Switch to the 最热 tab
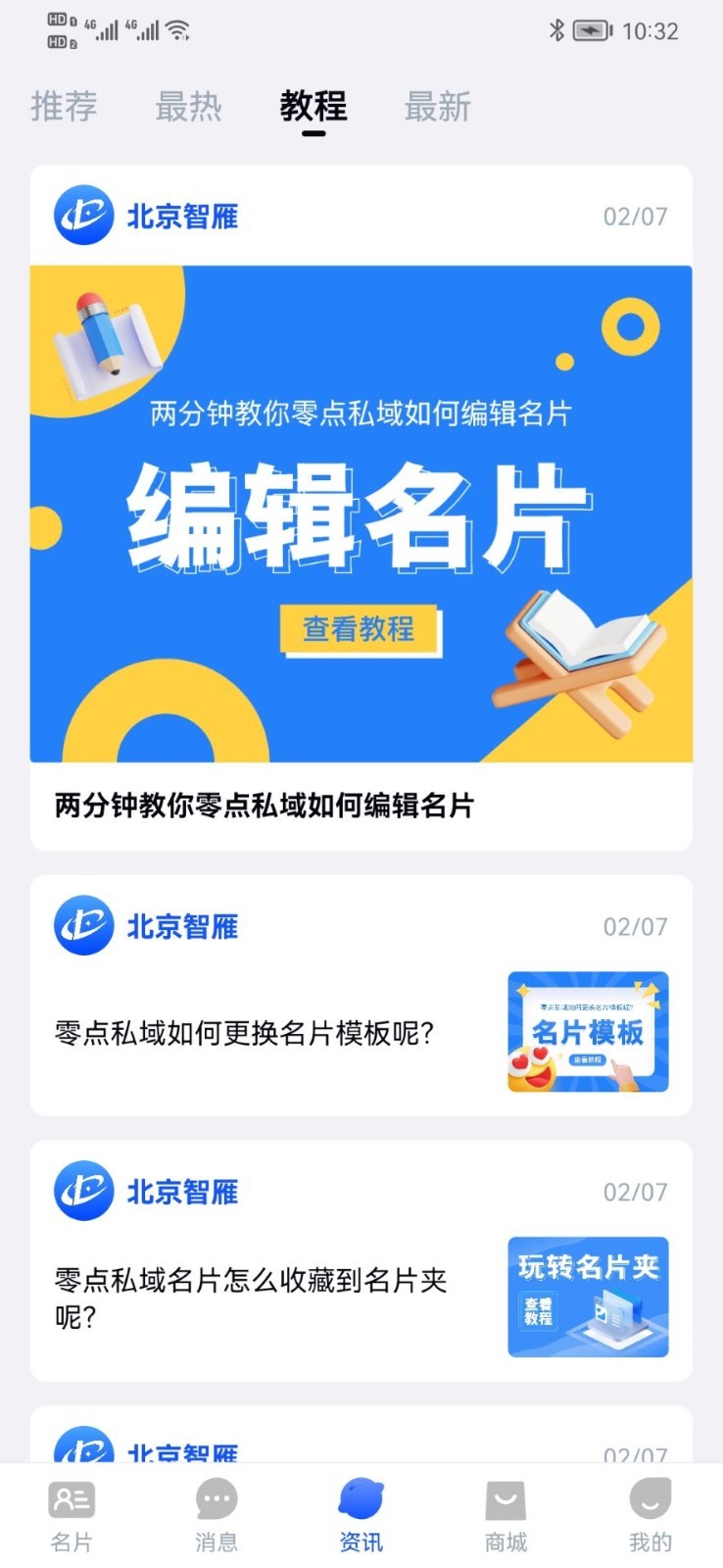The image size is (723, 1568). pos(189,106)
